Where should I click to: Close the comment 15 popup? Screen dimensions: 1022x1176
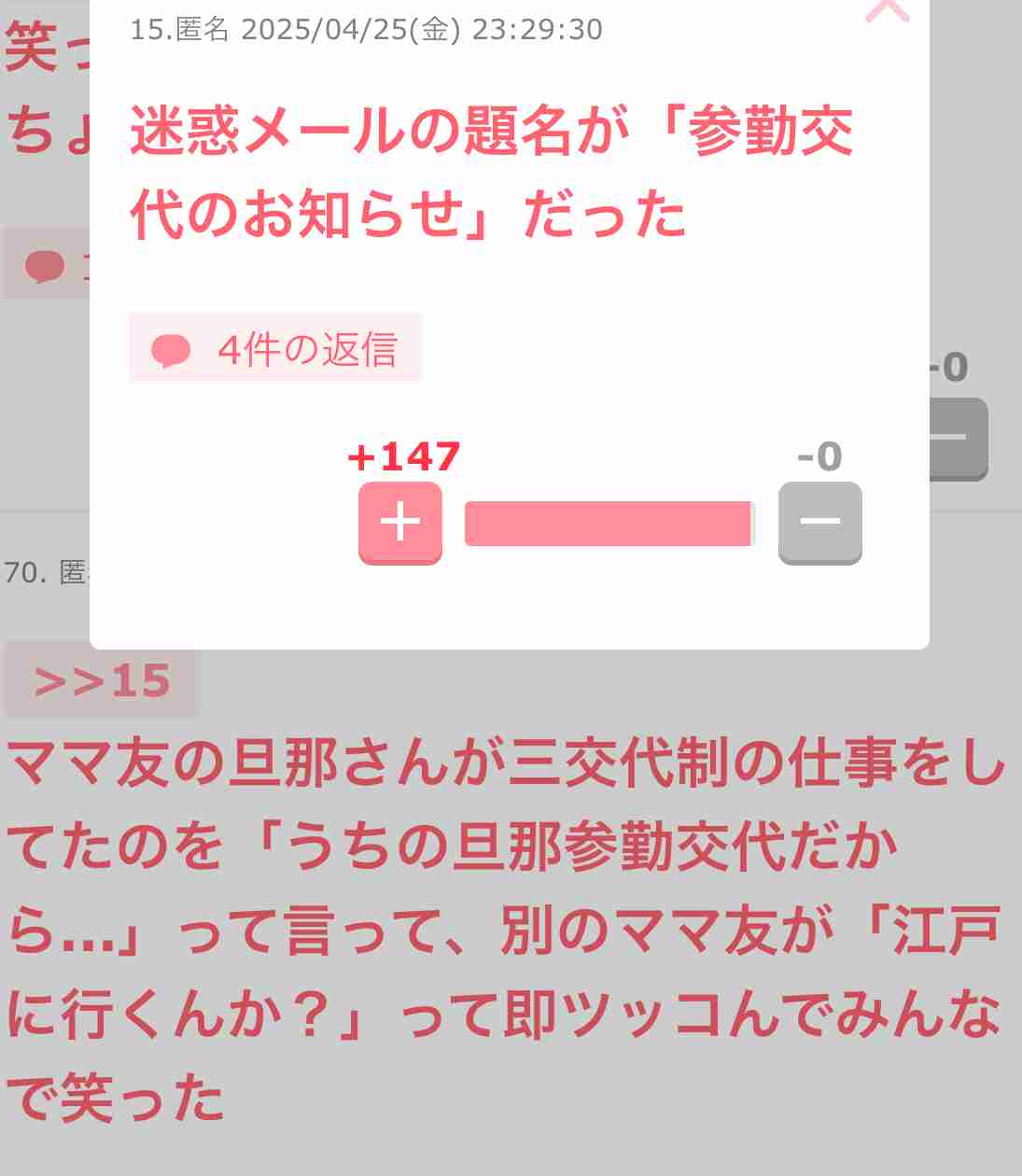coord(887,11)
